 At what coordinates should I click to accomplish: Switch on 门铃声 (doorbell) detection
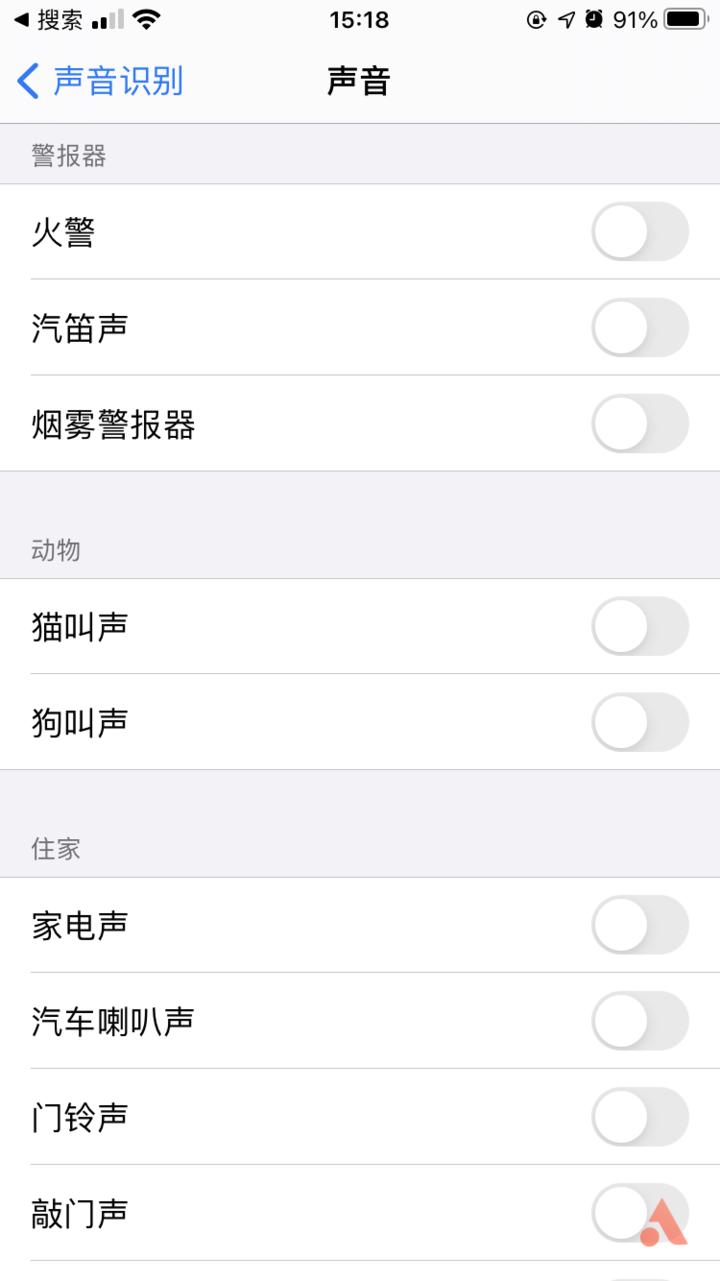click(x=640, y=1118)
